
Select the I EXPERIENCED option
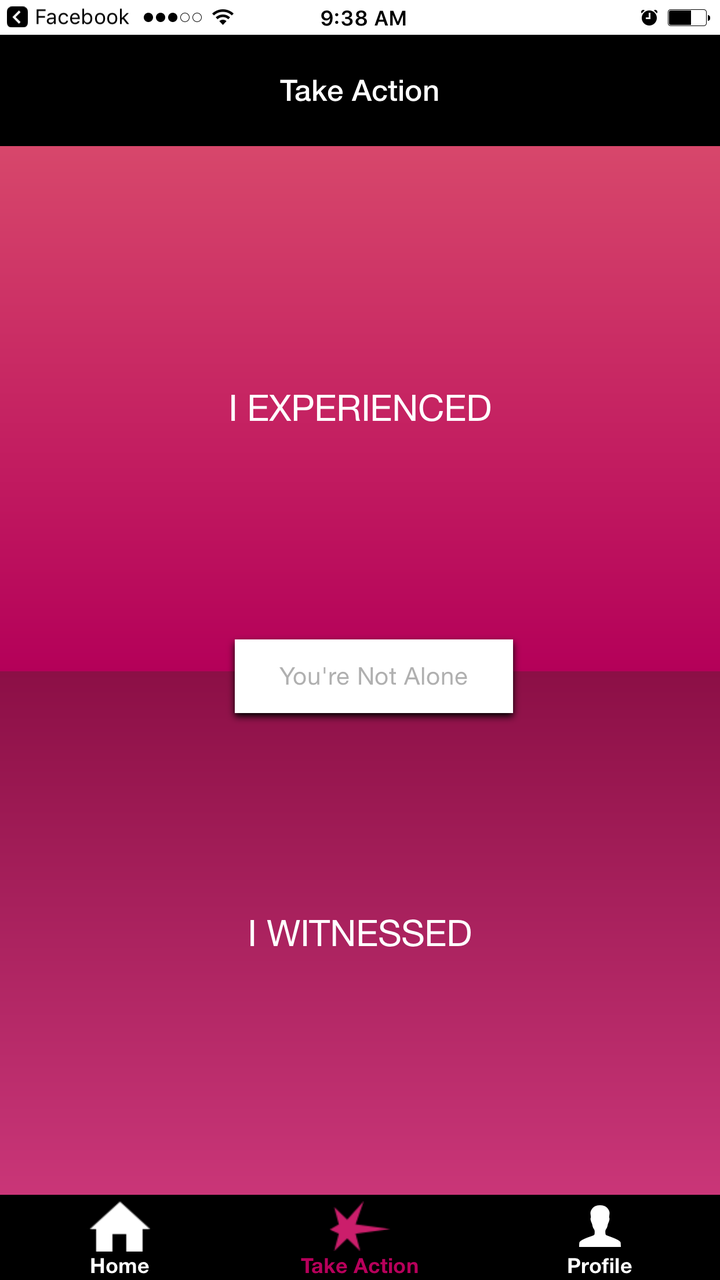pyautogui.click(x=360, y=408)
